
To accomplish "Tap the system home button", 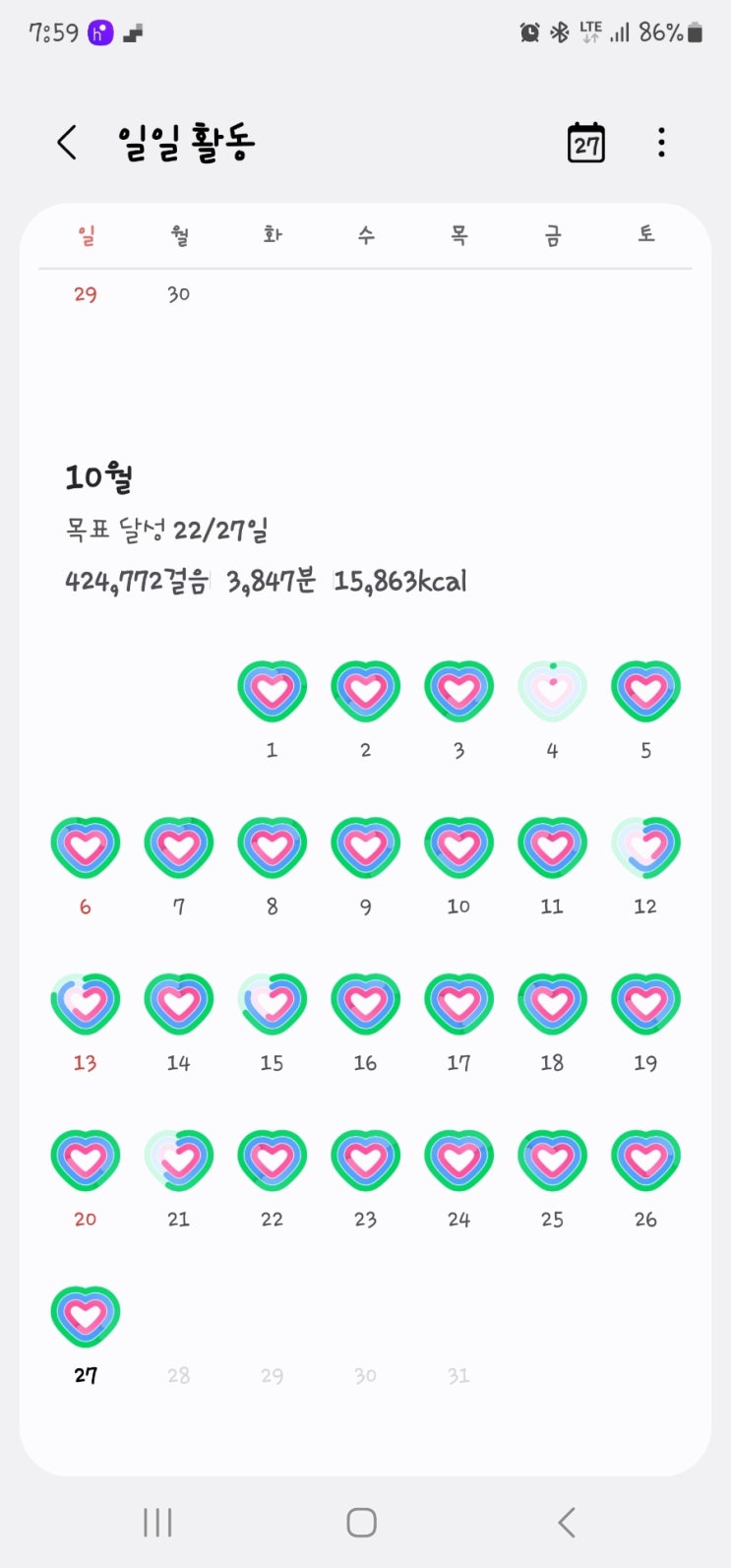I will (361, 1523).
